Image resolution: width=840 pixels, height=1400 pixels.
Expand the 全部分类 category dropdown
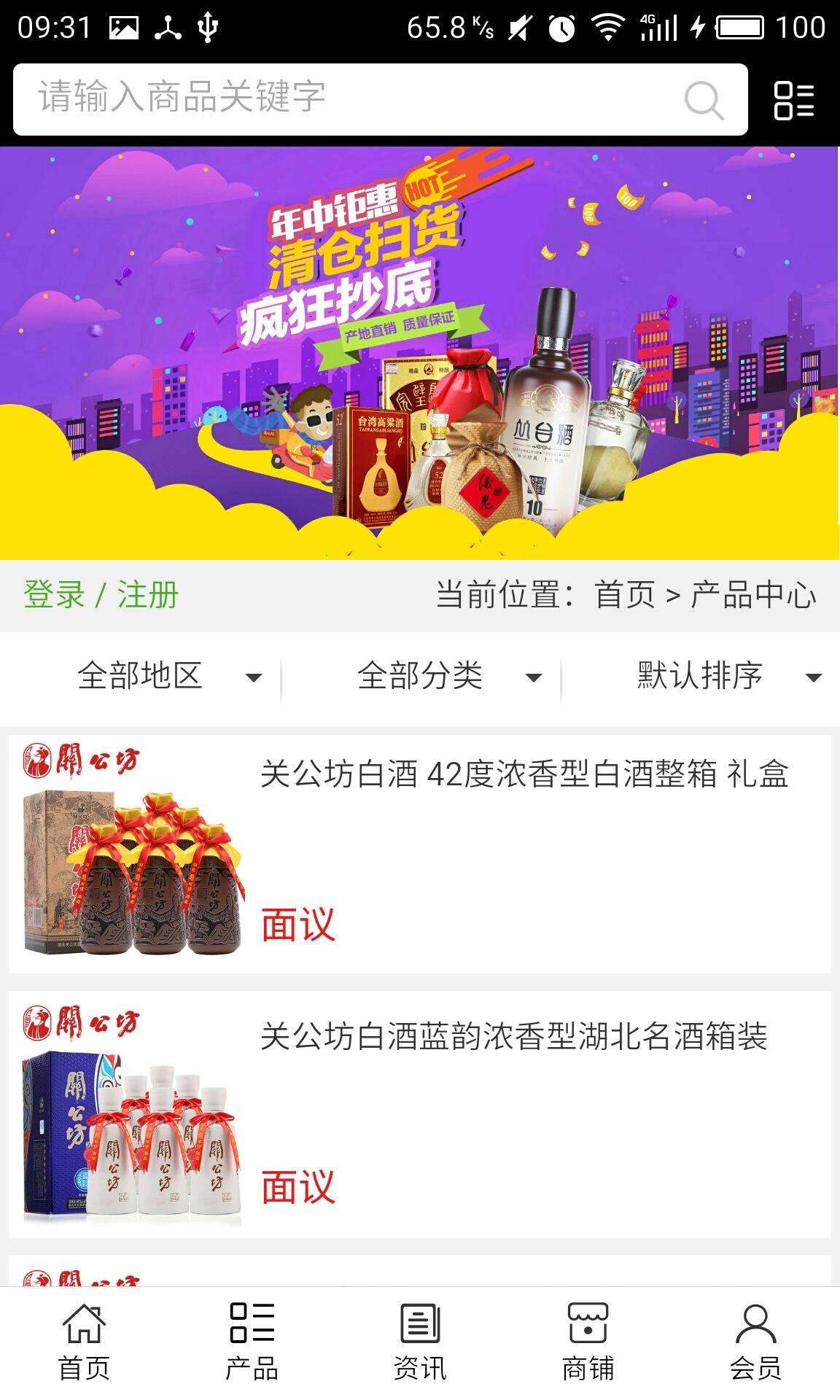(x=448, y=676)
